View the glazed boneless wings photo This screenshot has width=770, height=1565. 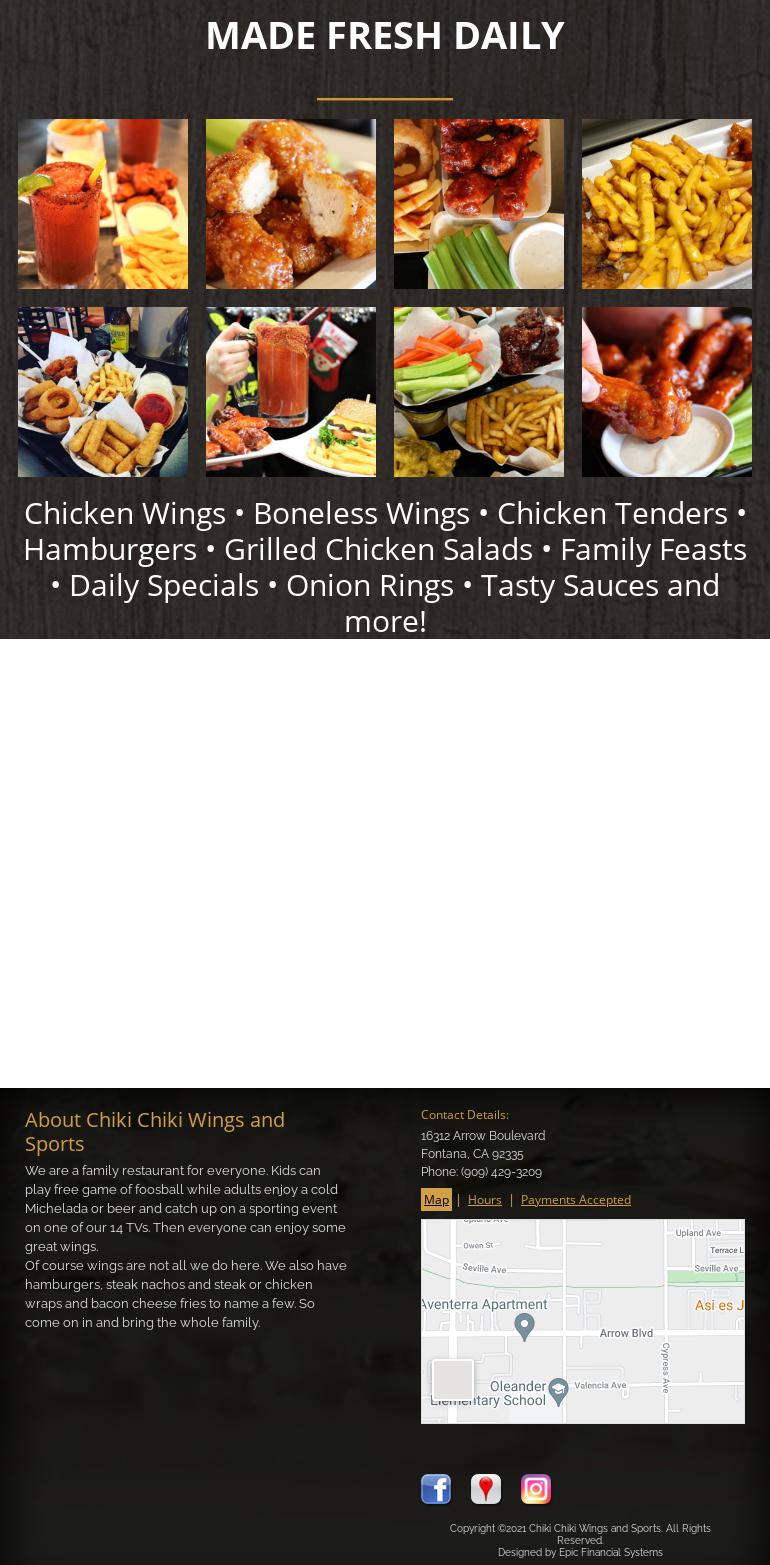[x=291, y=204]
